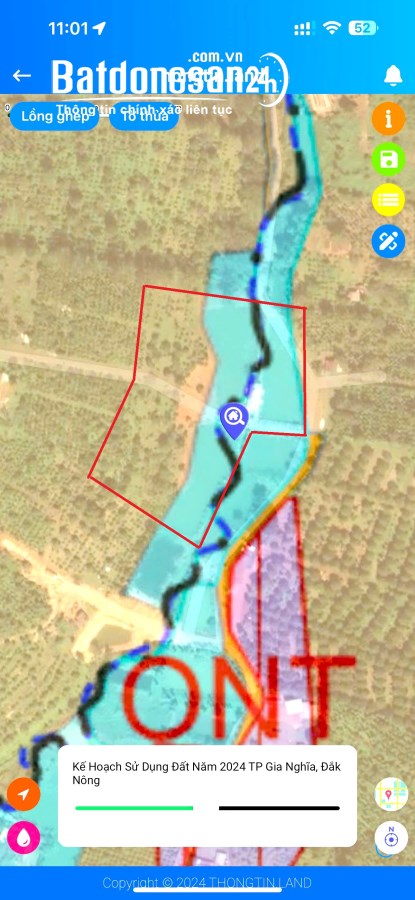The image size is (415, 900).
Task: Tap the compass locate button
Action: pos(391,838)
